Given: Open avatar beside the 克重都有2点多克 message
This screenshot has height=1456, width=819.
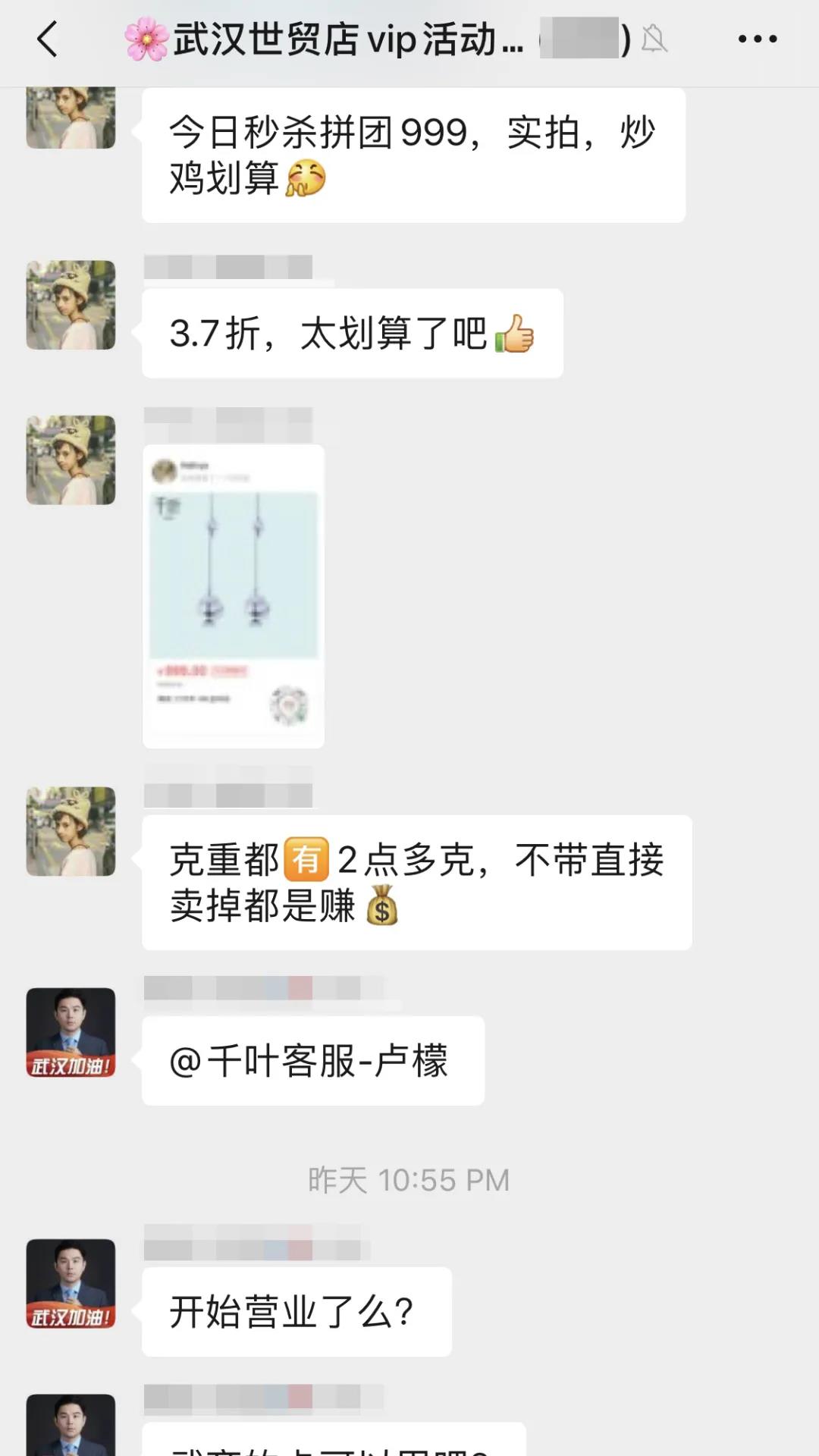Looking at the screenshot, I should (71, 831).
